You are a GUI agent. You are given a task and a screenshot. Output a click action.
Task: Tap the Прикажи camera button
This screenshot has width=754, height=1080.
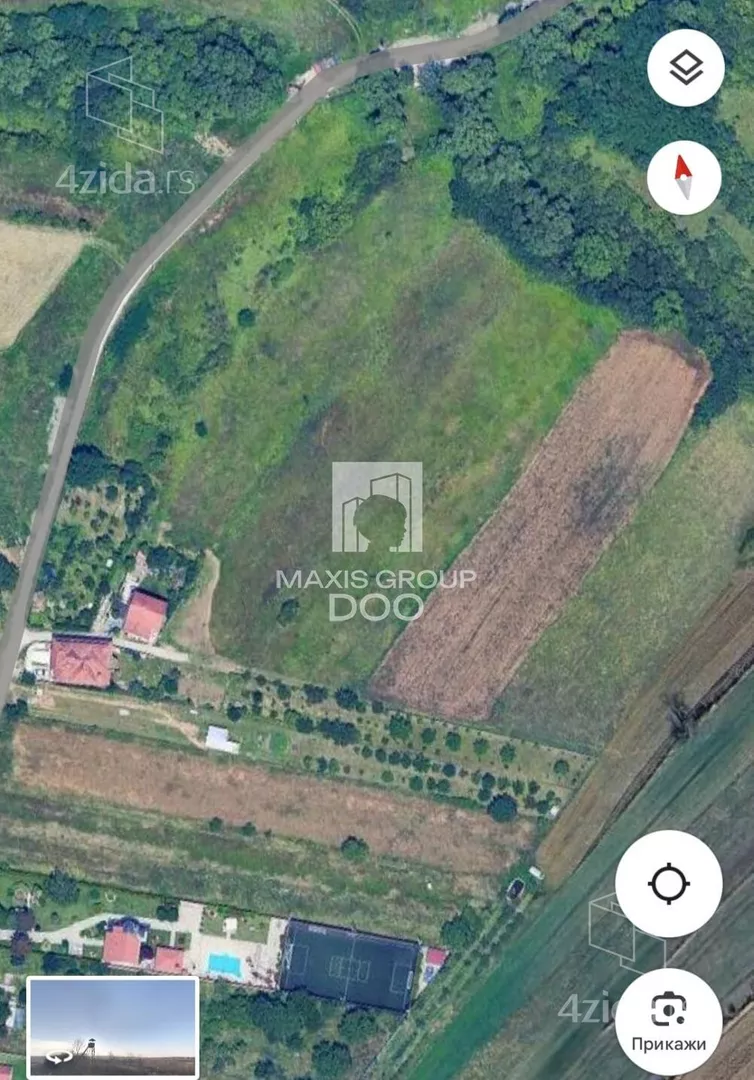[x=668, y=1020]
